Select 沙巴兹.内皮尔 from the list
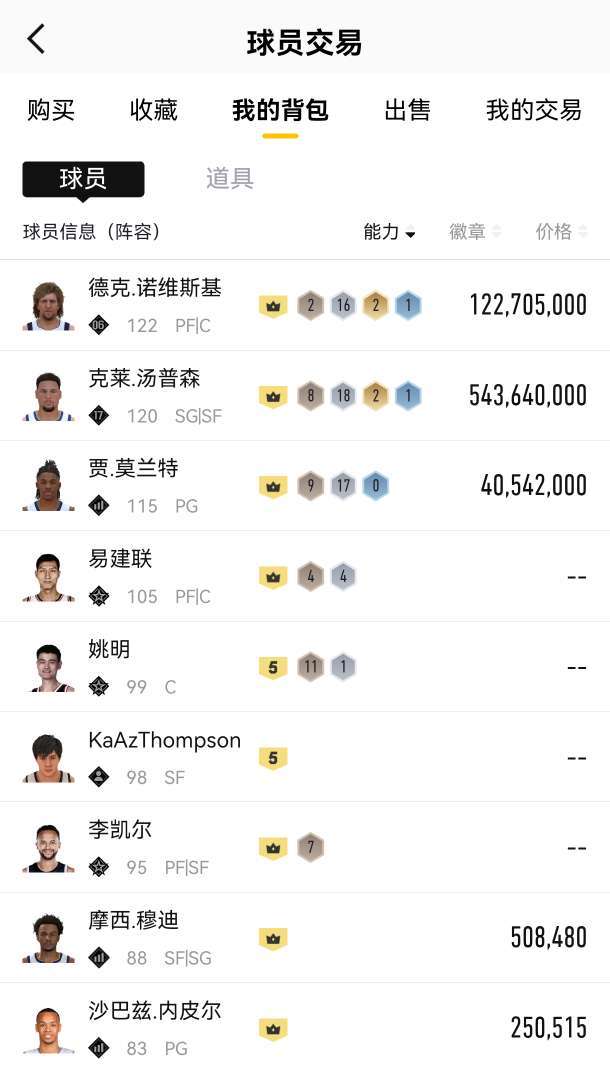This screenshot has width=610, height=1068. tap(305, 1026)
